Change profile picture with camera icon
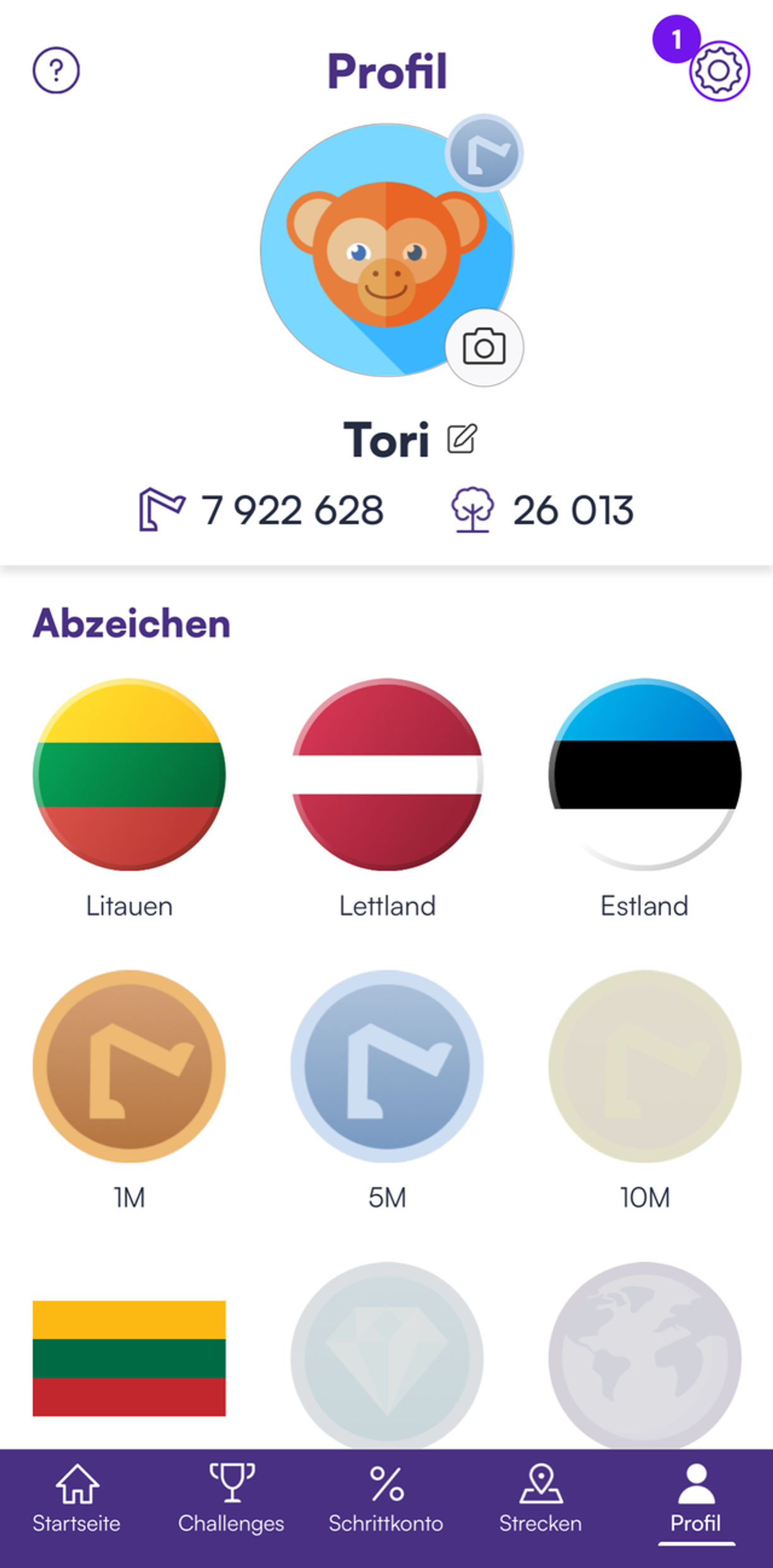 (484, 347)
